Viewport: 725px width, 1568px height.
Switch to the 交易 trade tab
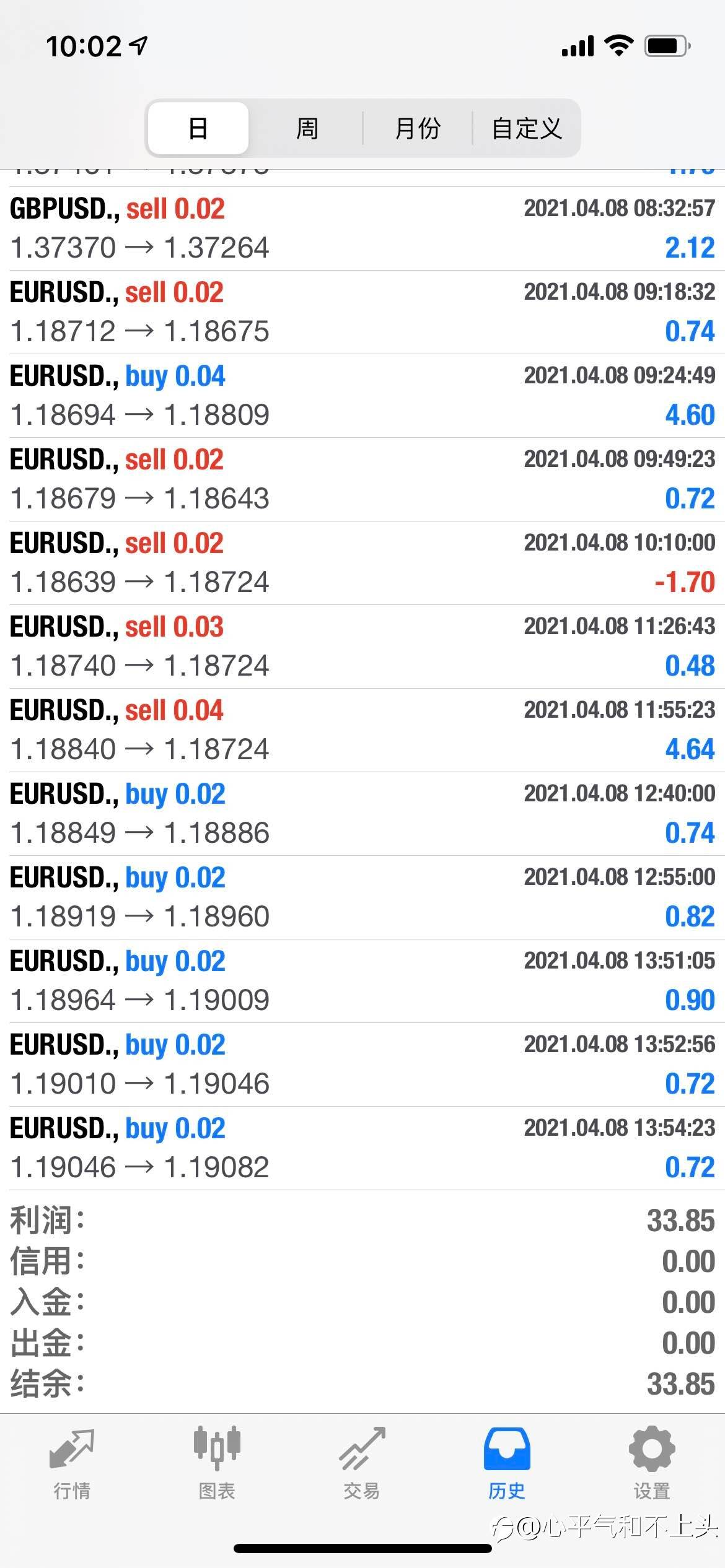pyautogui.click(x=362, y=1463)
